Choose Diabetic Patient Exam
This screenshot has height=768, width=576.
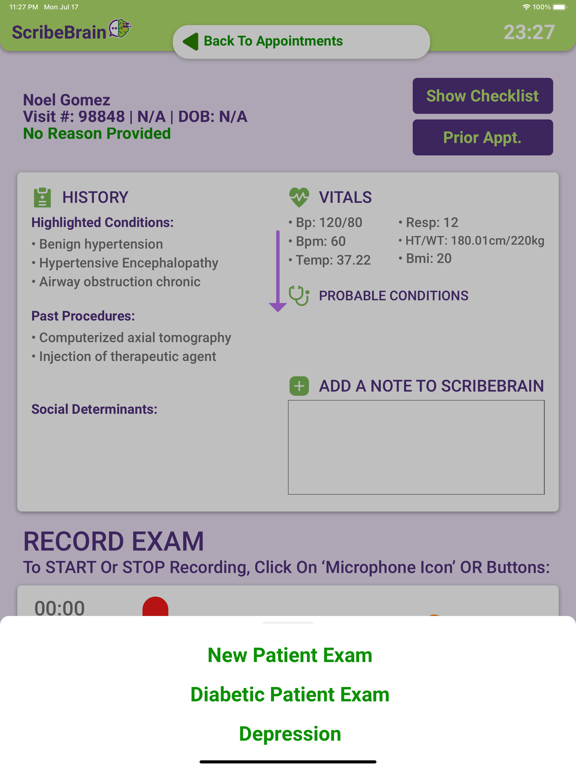(289, 695)
